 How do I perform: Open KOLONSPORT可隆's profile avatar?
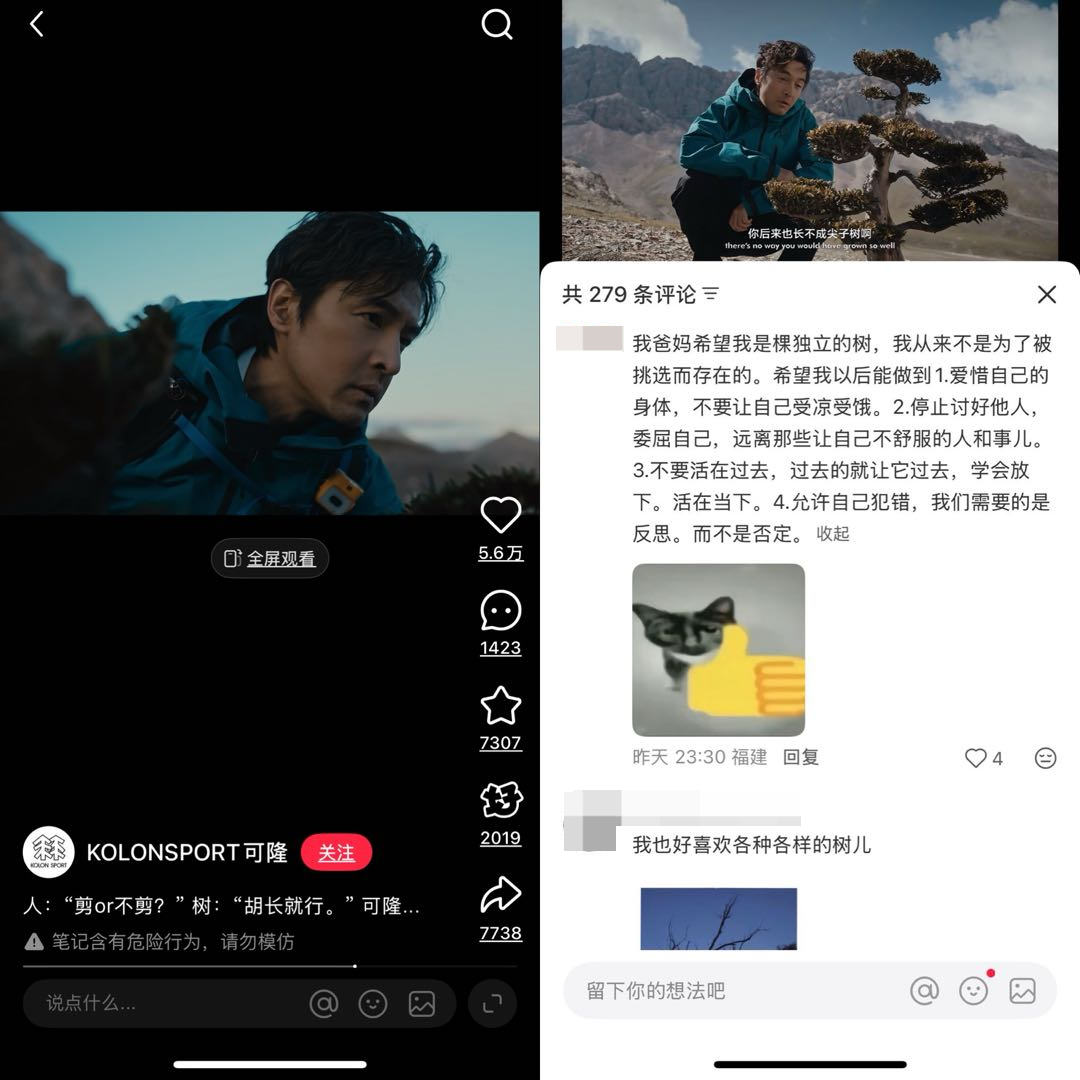click(48, 853)
